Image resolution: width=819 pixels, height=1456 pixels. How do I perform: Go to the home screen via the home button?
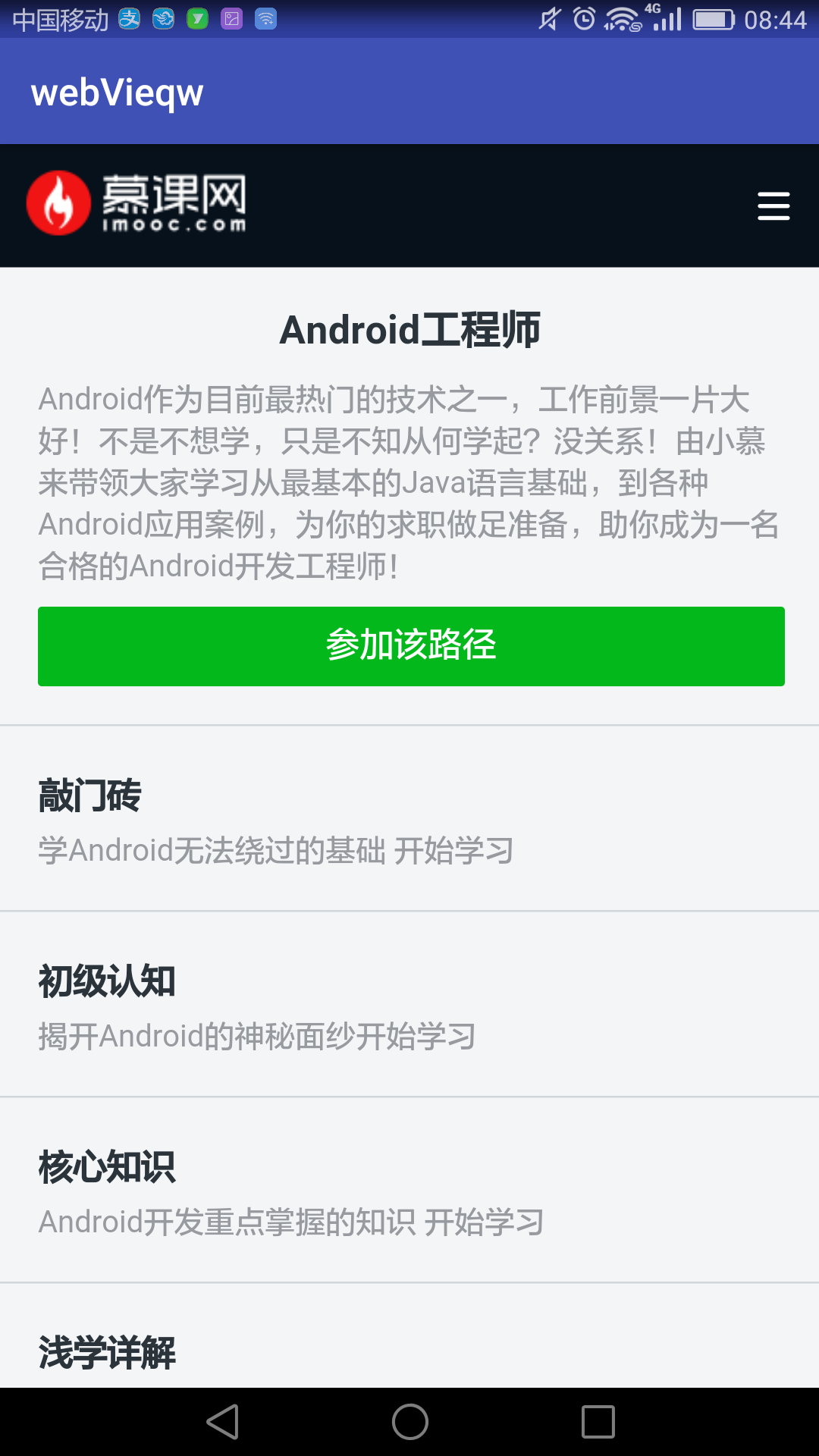(x=409, y=1422)
